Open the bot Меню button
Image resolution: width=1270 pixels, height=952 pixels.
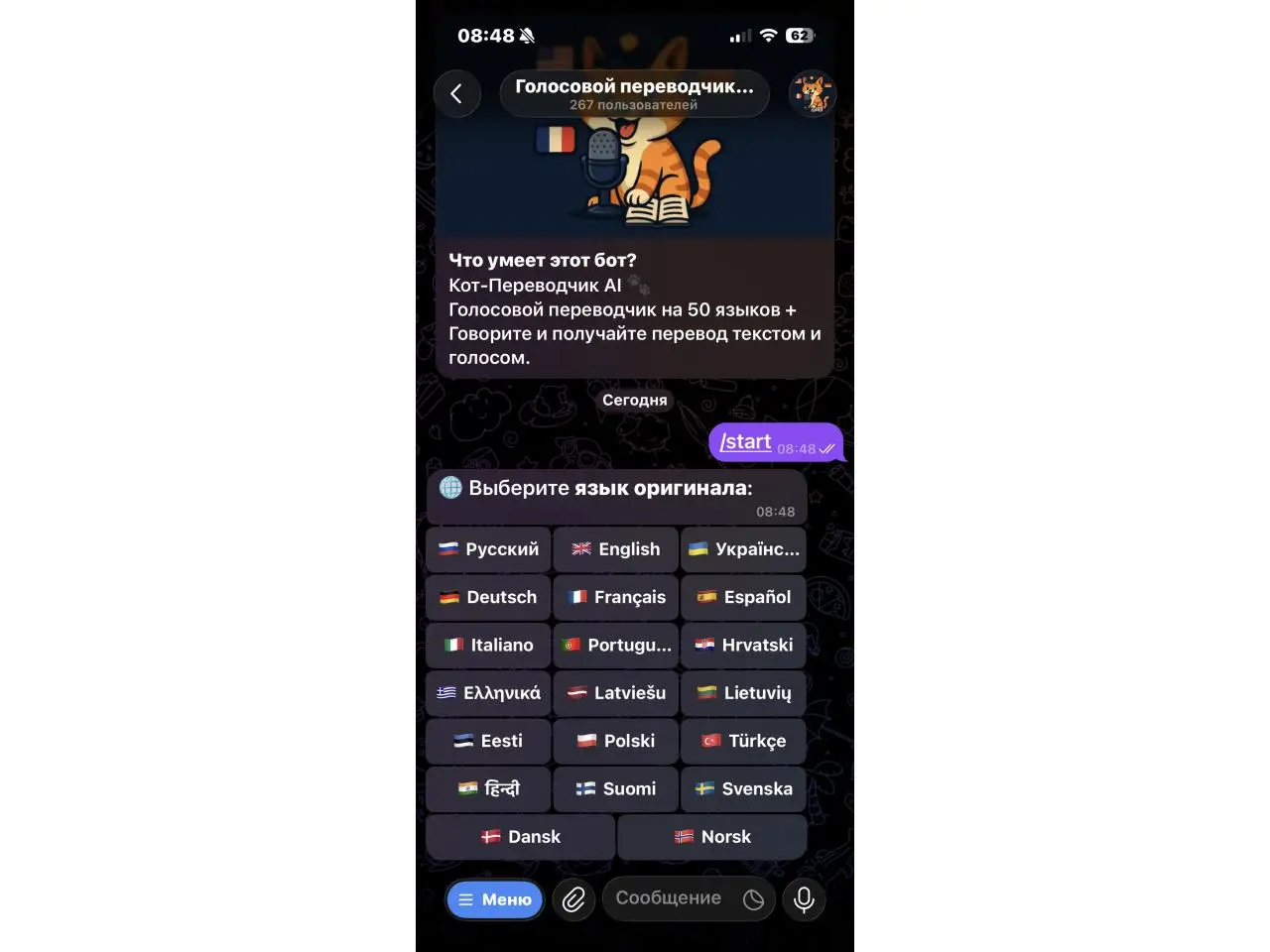point(494,899)
